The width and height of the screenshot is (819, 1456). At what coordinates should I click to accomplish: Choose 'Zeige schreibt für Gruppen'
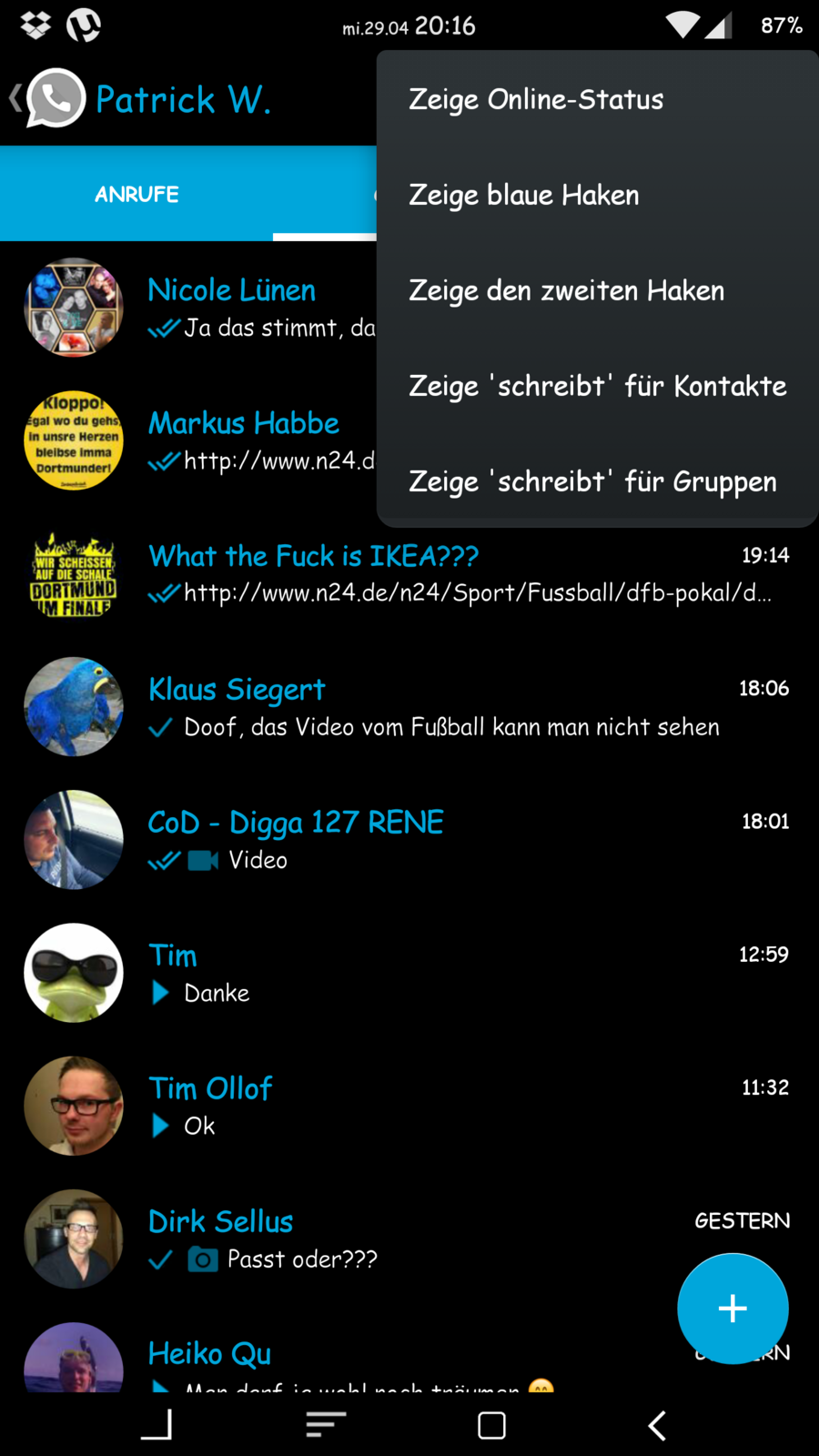pos(592,481)
